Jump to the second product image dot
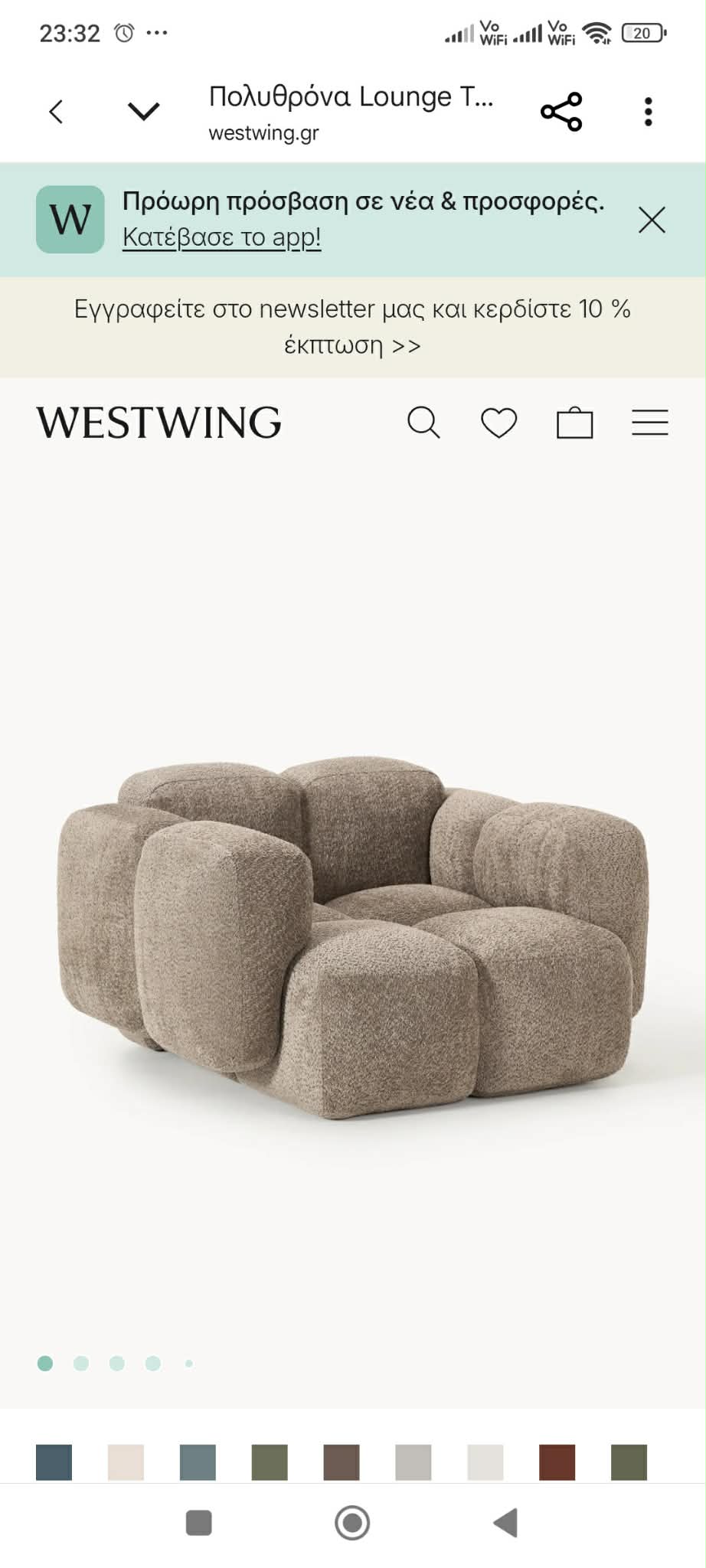The height and width of the screenshot is (1568, 706). pos(81,1363)
